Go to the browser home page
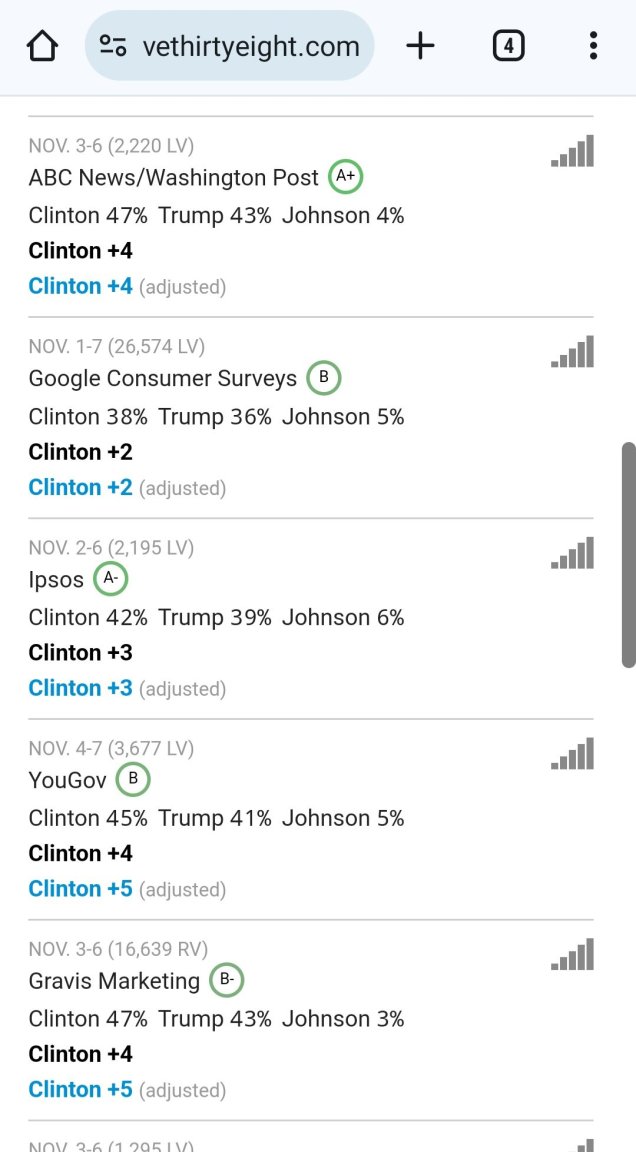The height and width of the screenshot is (1152, 636). point(42,46)
